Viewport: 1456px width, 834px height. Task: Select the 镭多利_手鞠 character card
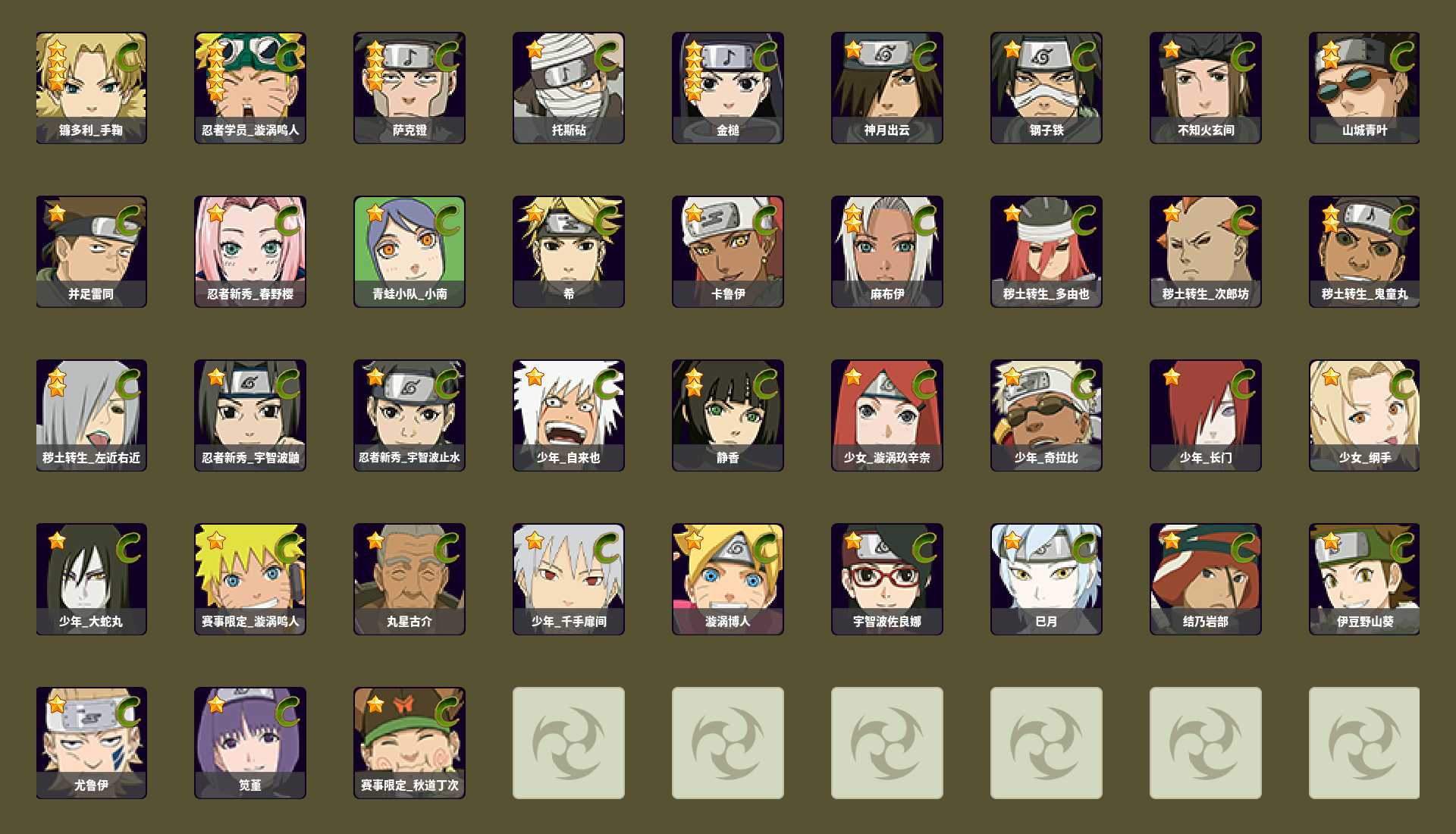pyautogui.click(x=91, y=87)
